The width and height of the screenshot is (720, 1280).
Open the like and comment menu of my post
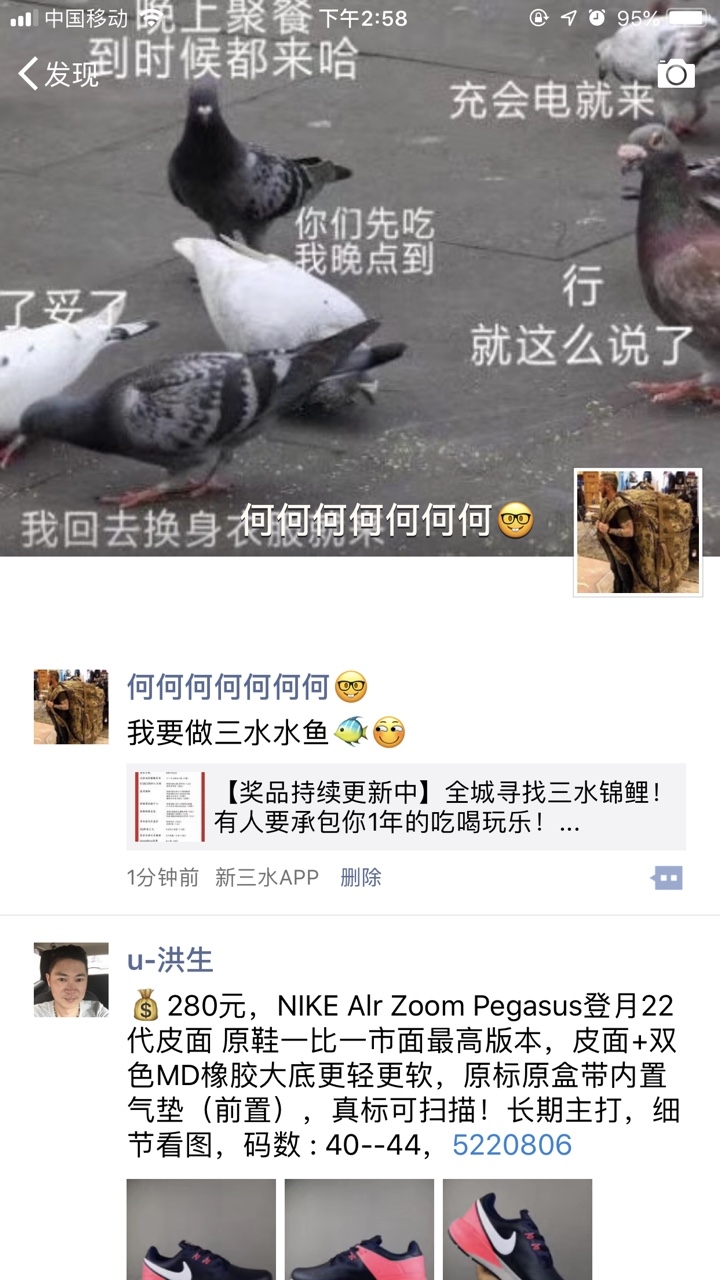click(x=667, y=878)
